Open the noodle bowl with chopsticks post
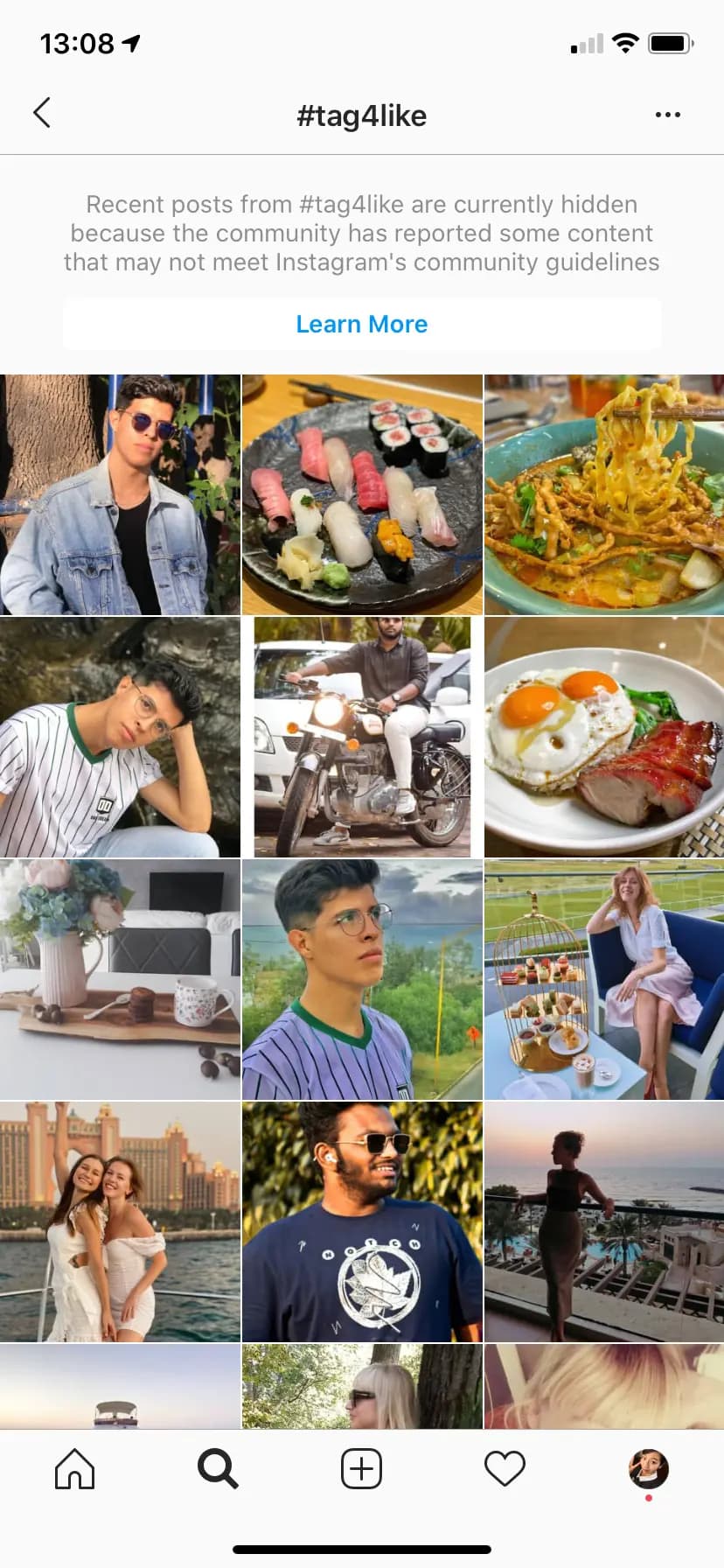 click(x=604, y=494)
